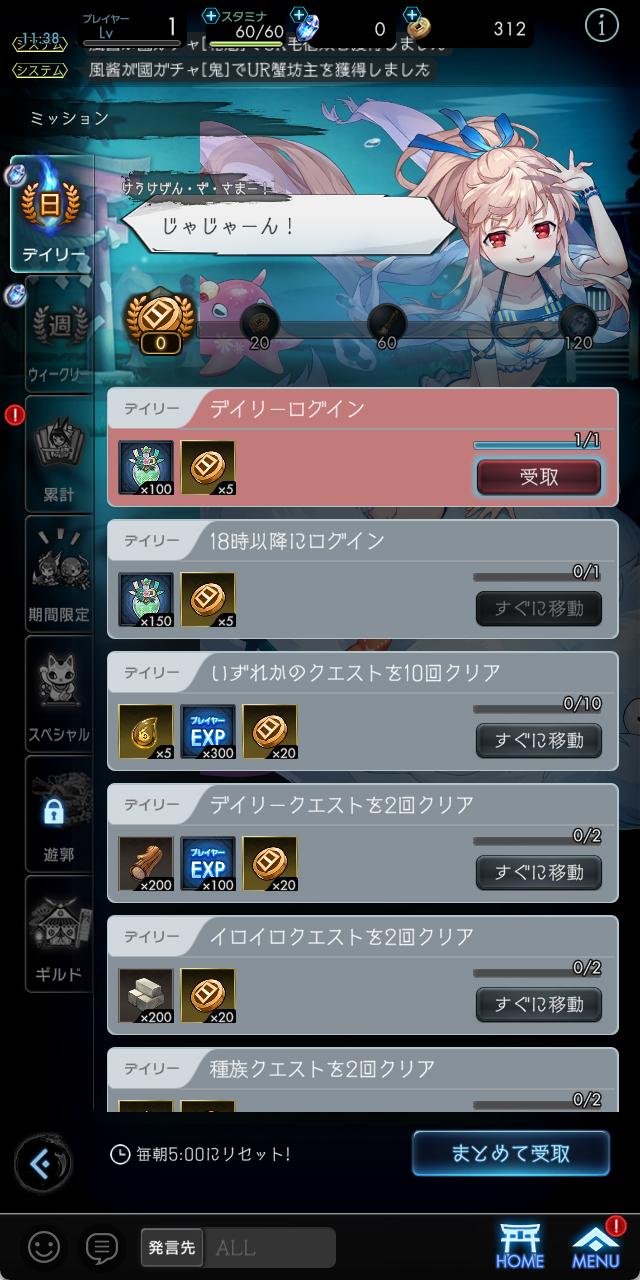Open the MENU
This screenshot has width=640, height=1280.
[595, 1245]
